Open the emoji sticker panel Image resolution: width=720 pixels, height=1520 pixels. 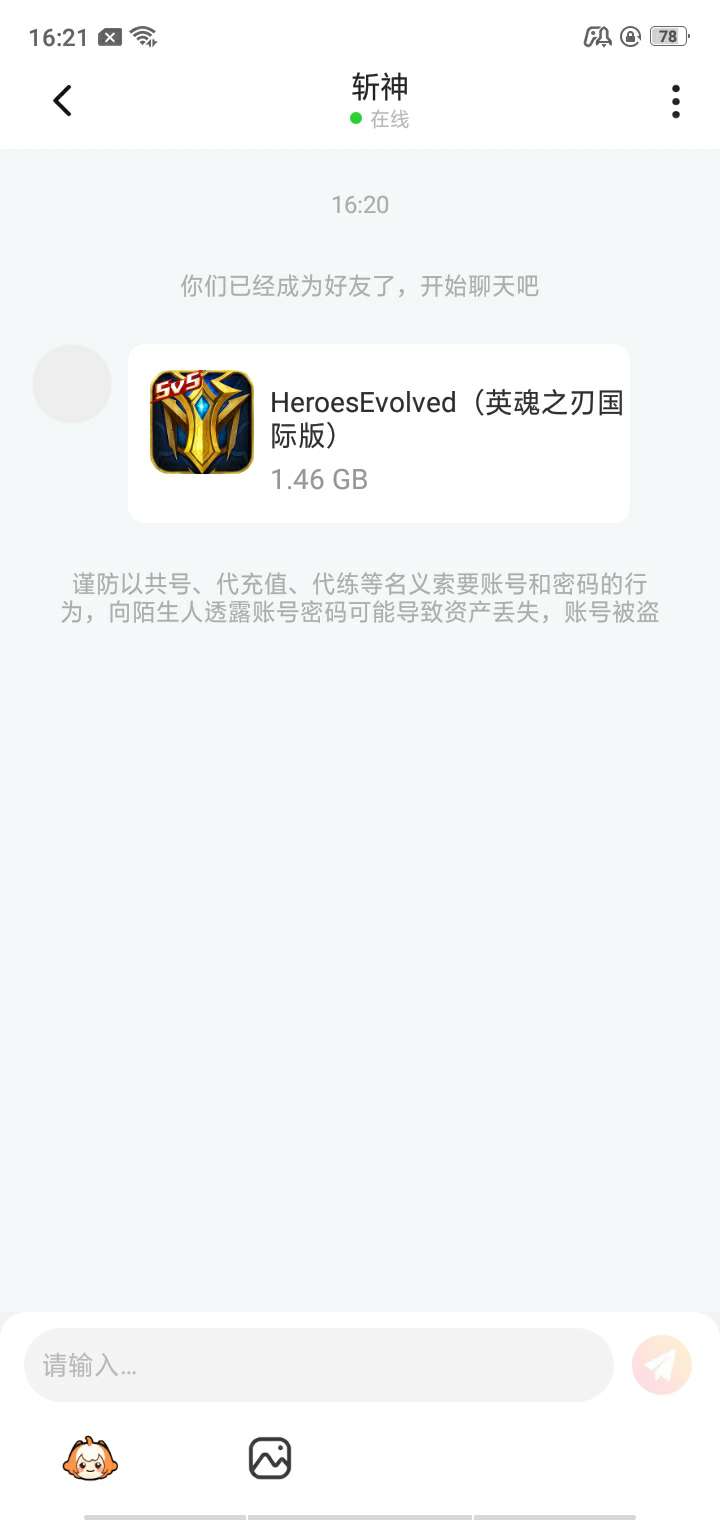tap(90, 1458)
